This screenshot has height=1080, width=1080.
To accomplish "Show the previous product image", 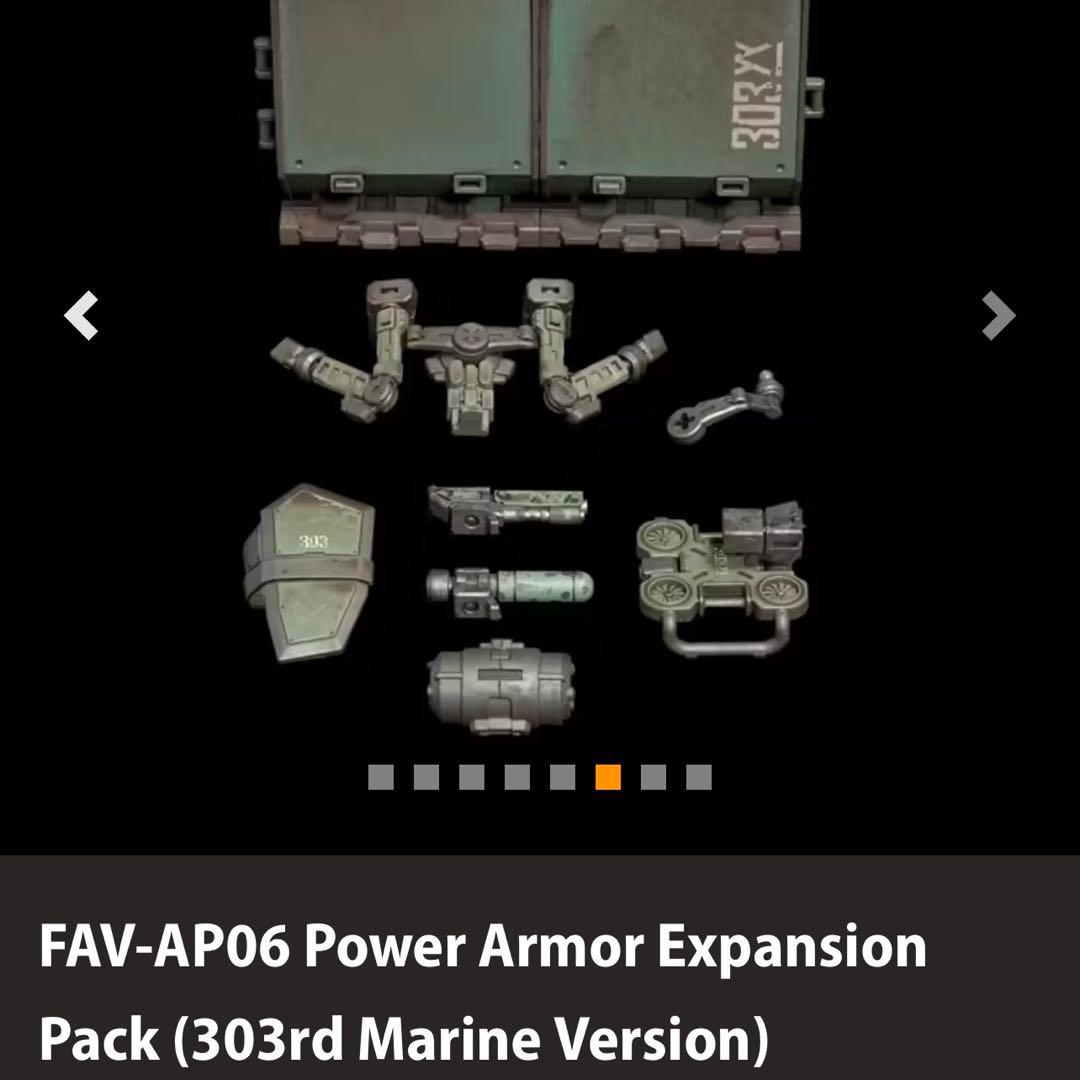I will tap(82, 316).
